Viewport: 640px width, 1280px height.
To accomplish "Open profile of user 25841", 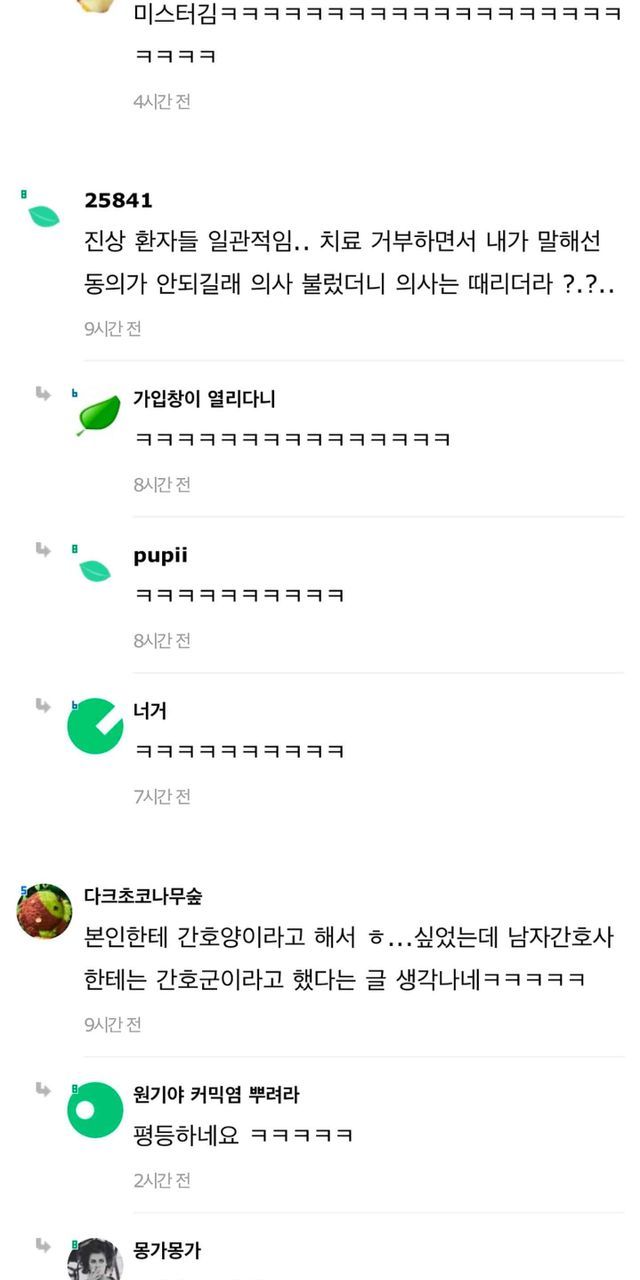I will 118,201.
